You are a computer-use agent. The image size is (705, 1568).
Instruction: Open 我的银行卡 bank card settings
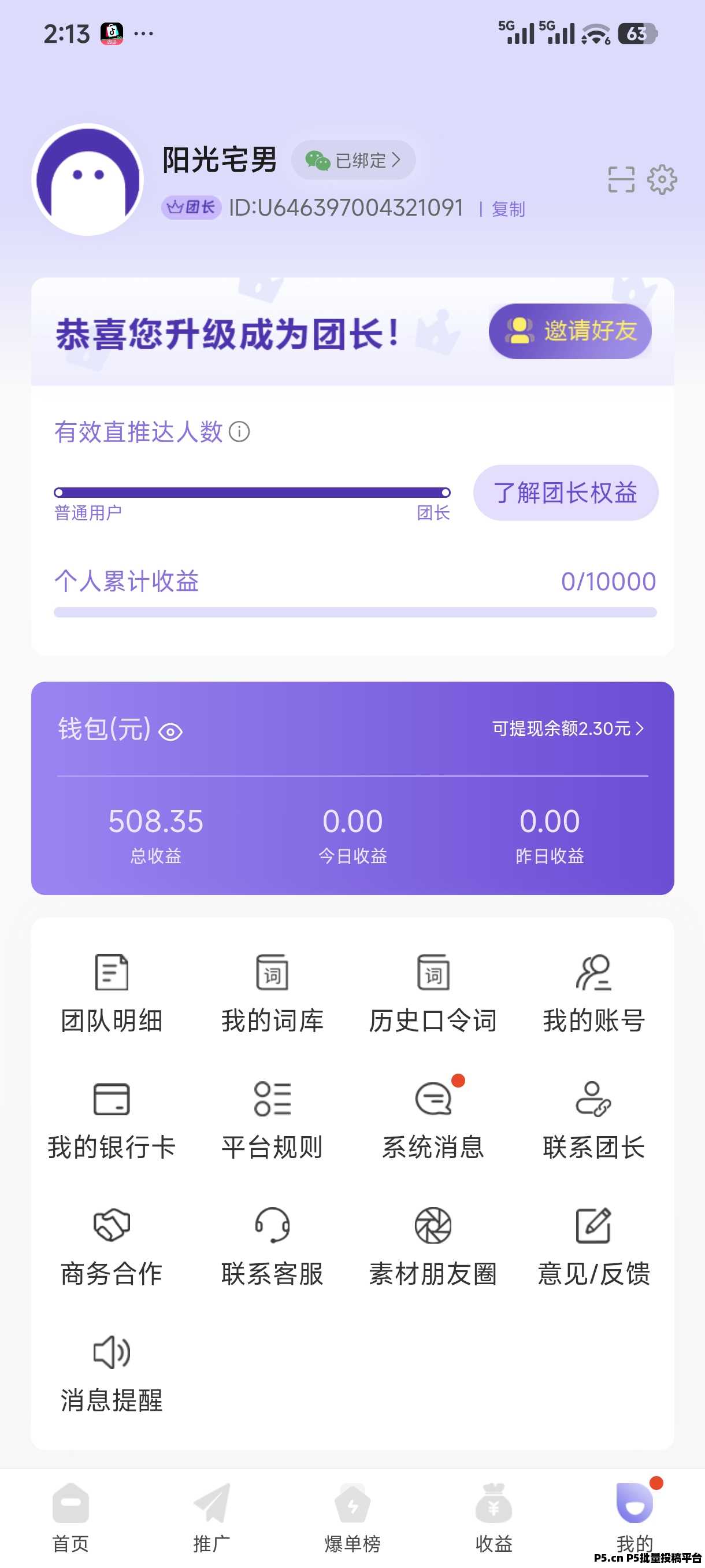pos(112,1120)
